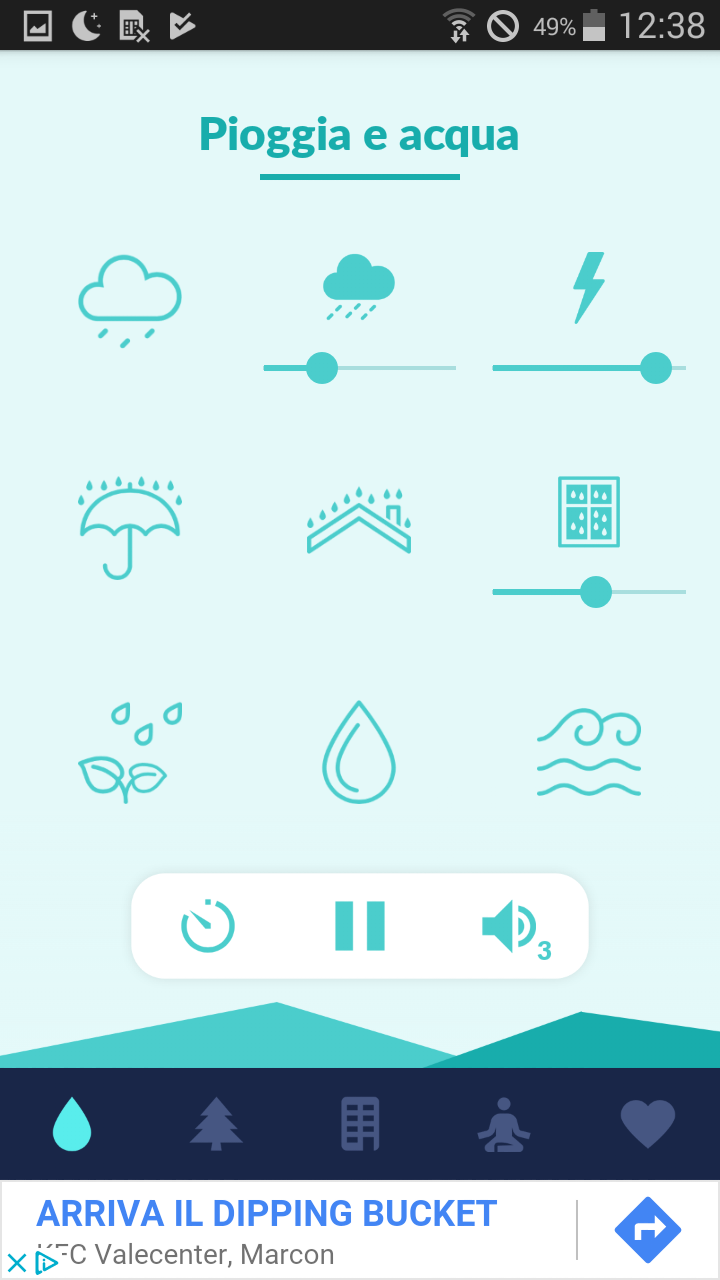Switch to the meditation tab

503,1123
